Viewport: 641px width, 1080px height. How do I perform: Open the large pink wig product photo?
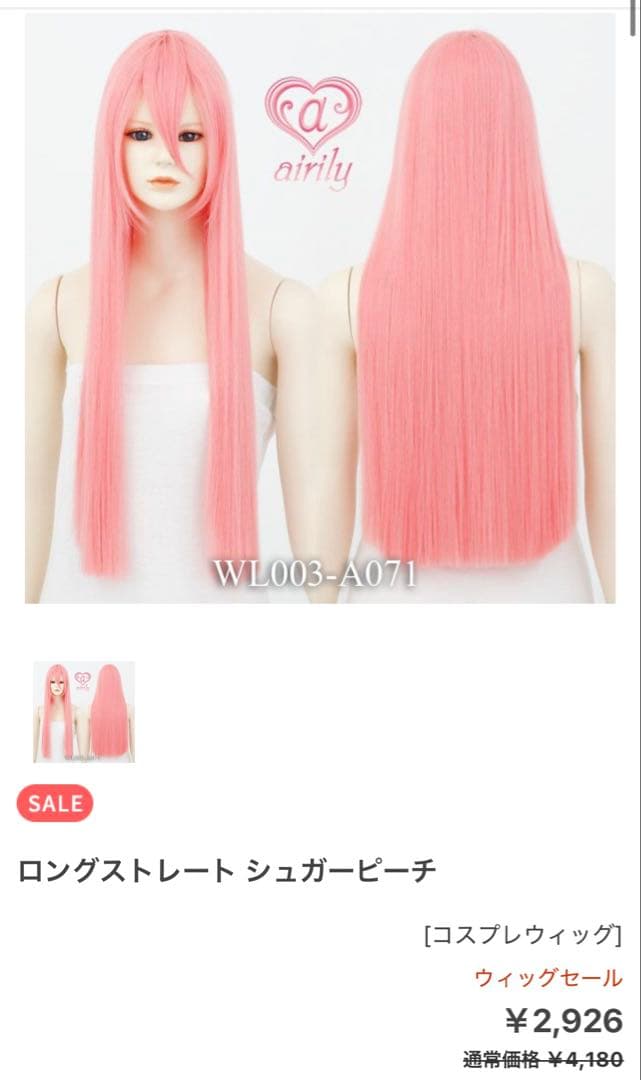click(320, 308)
